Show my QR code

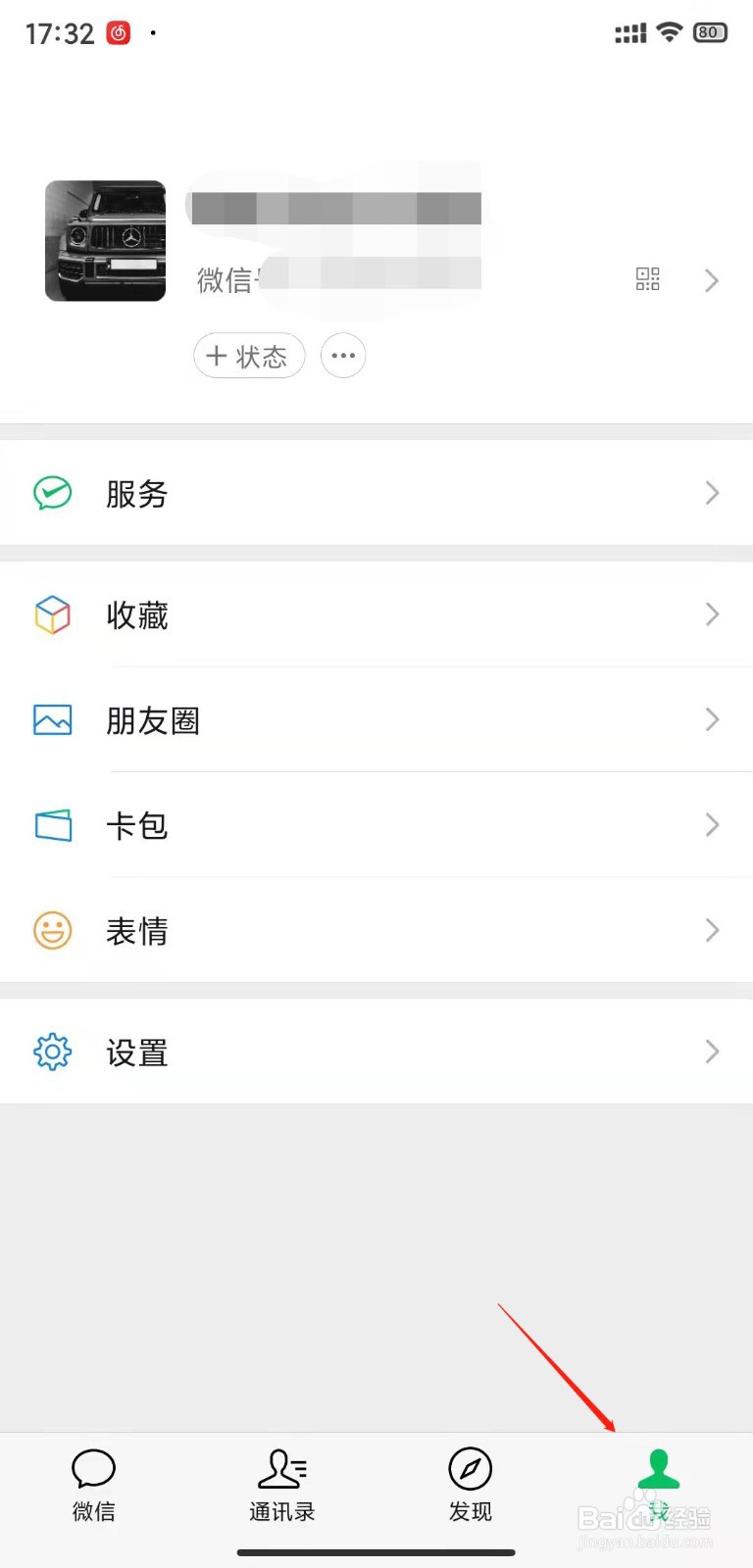647,280
